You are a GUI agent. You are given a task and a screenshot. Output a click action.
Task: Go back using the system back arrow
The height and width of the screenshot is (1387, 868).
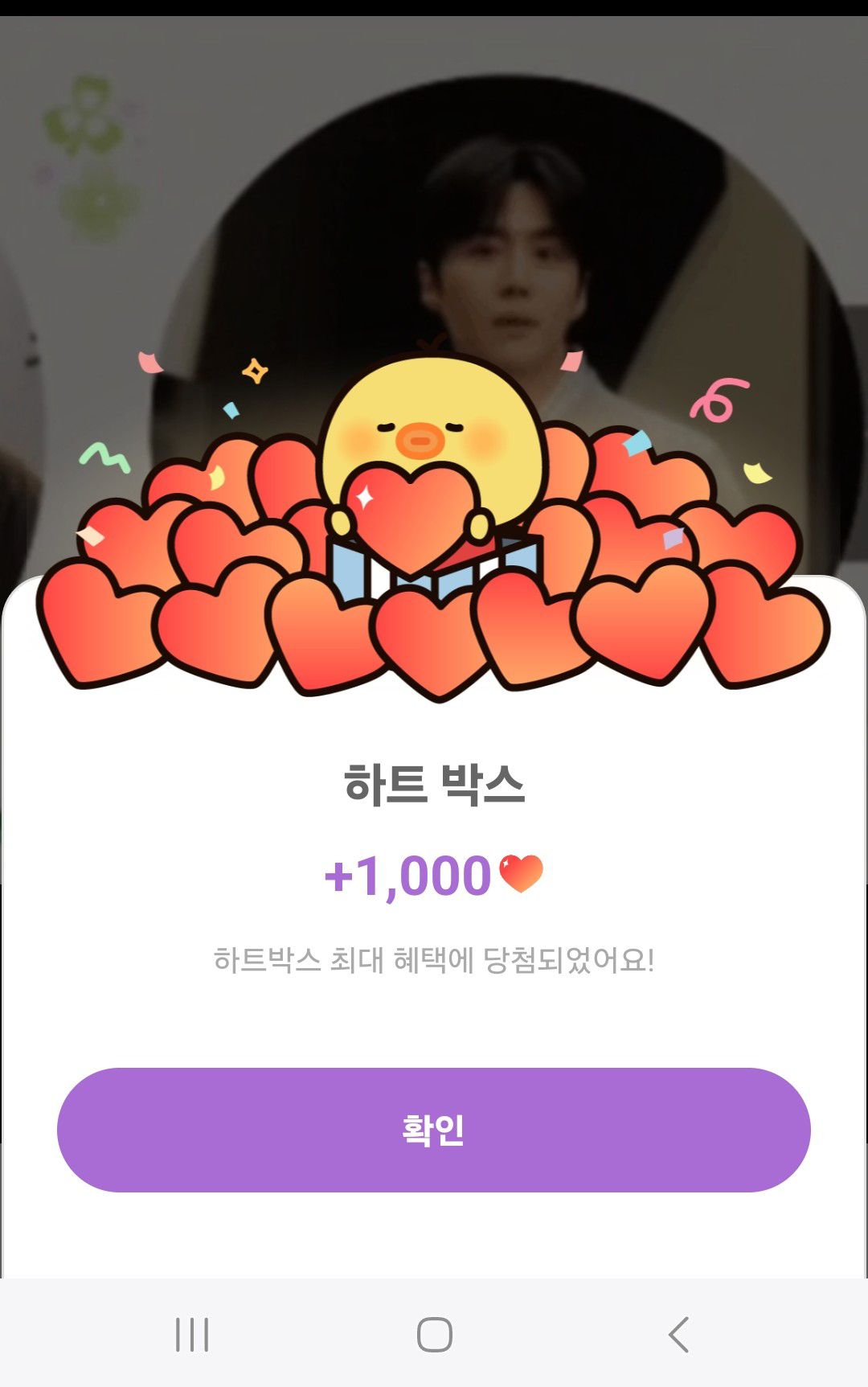coord(679,1335)
